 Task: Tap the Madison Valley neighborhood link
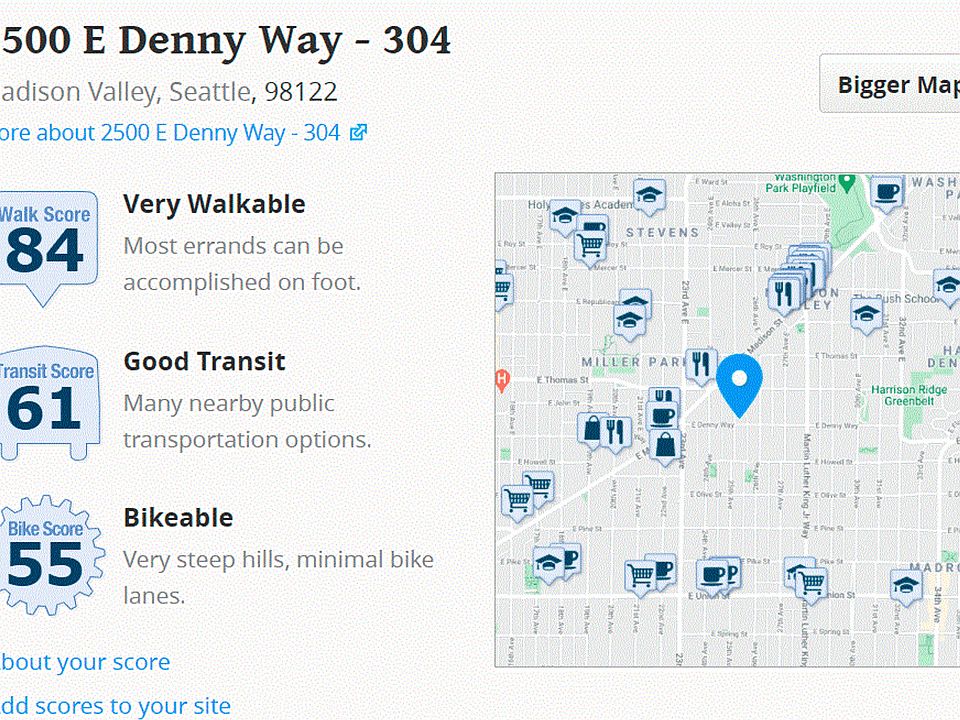(75, 92)
